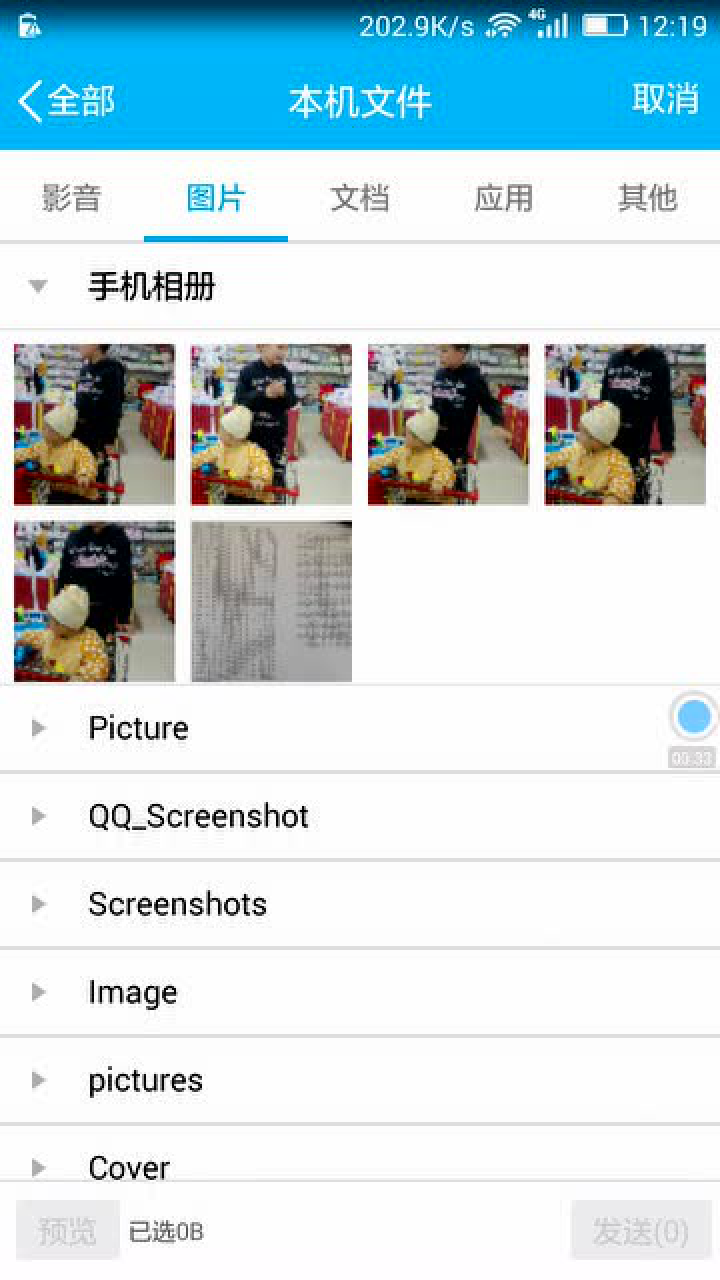Expand the QQ_Screenshot folder

(x=198, y=816)
